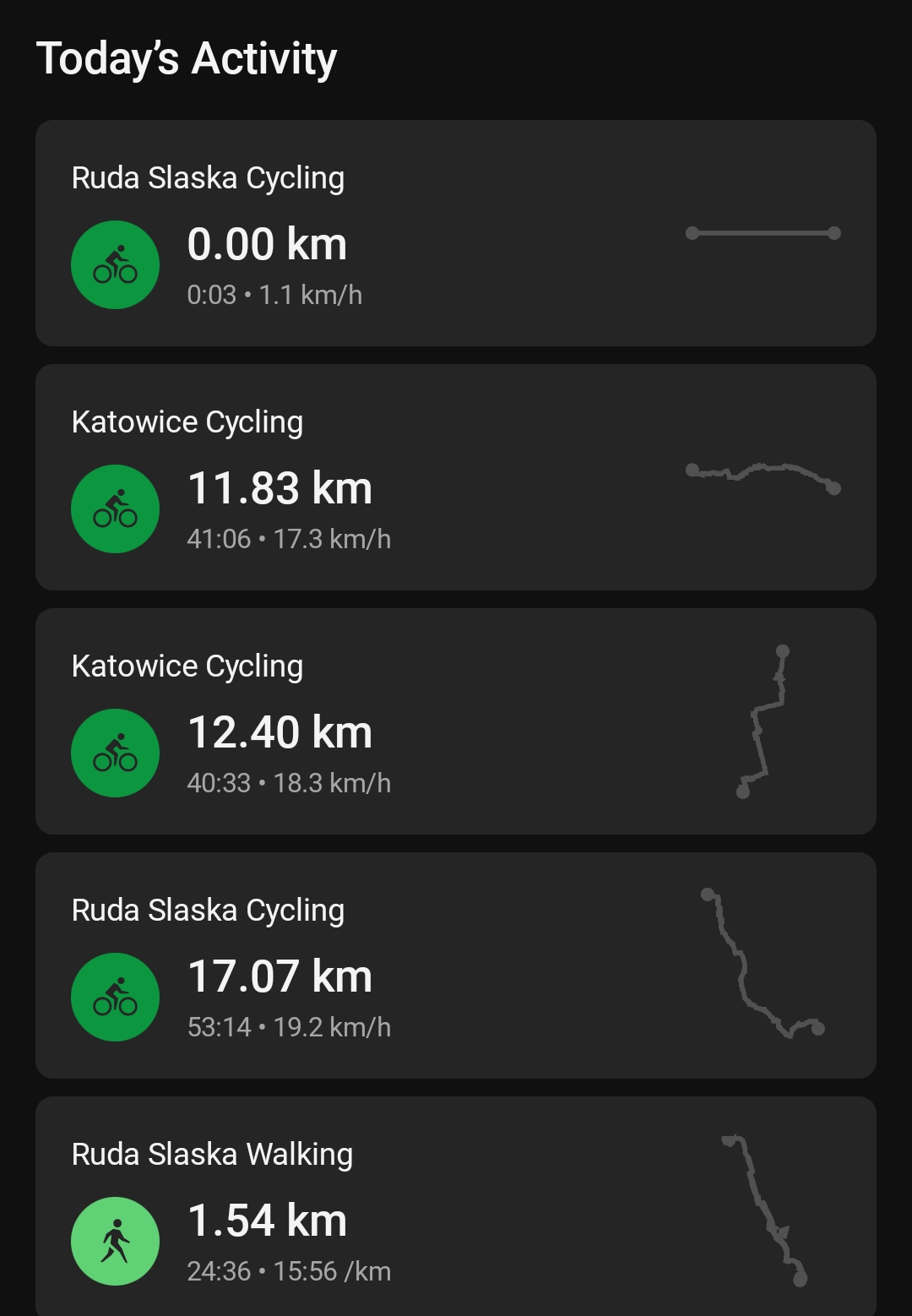The width and height of the screenshot is (912, 1316).
Task: View the 12.40 km Katowice Cycling activity
Action: tap(456, 721)
